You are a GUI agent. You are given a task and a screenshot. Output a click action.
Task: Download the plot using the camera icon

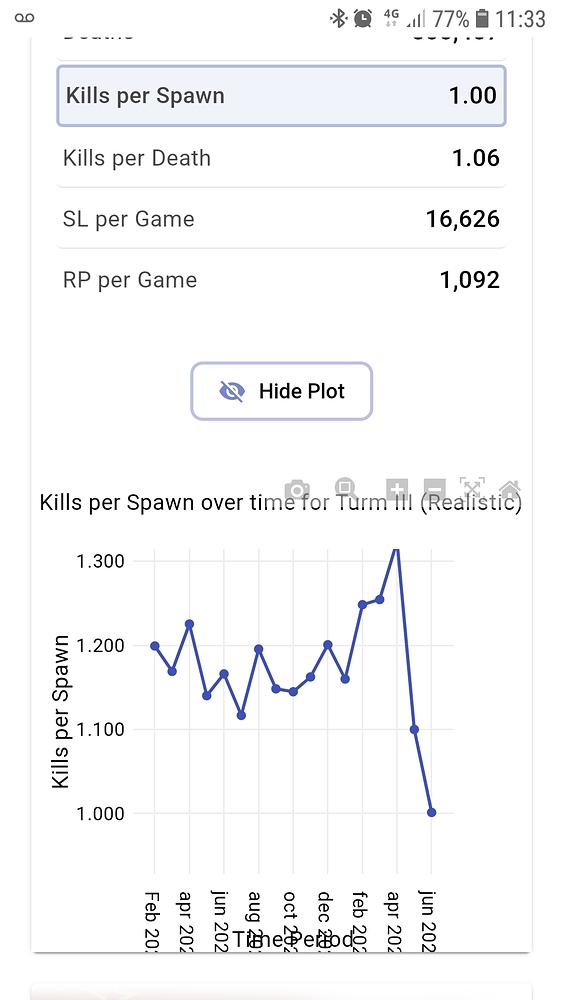point(297,490)
